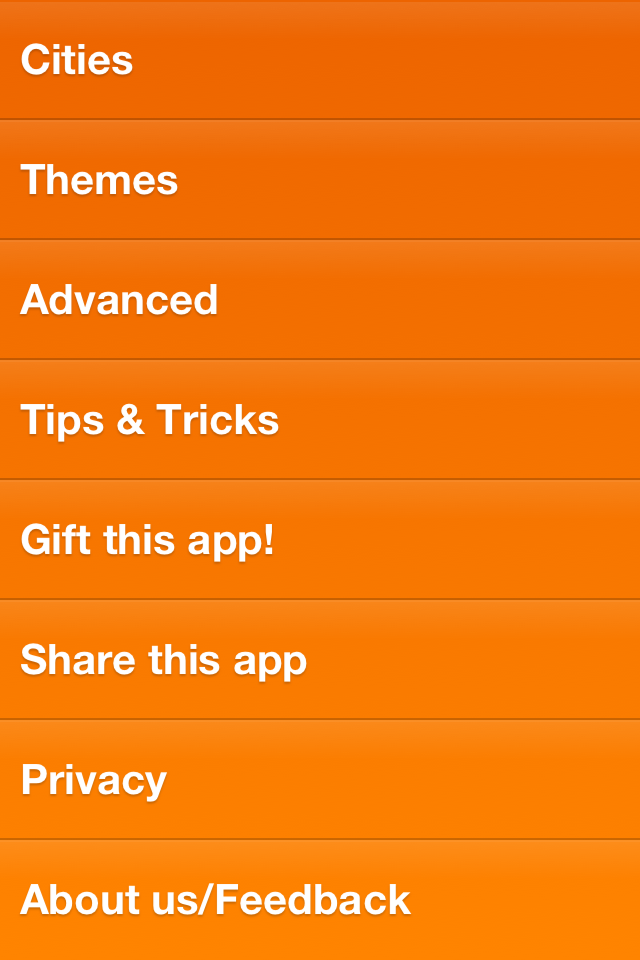Open Advanced settings

320,300
